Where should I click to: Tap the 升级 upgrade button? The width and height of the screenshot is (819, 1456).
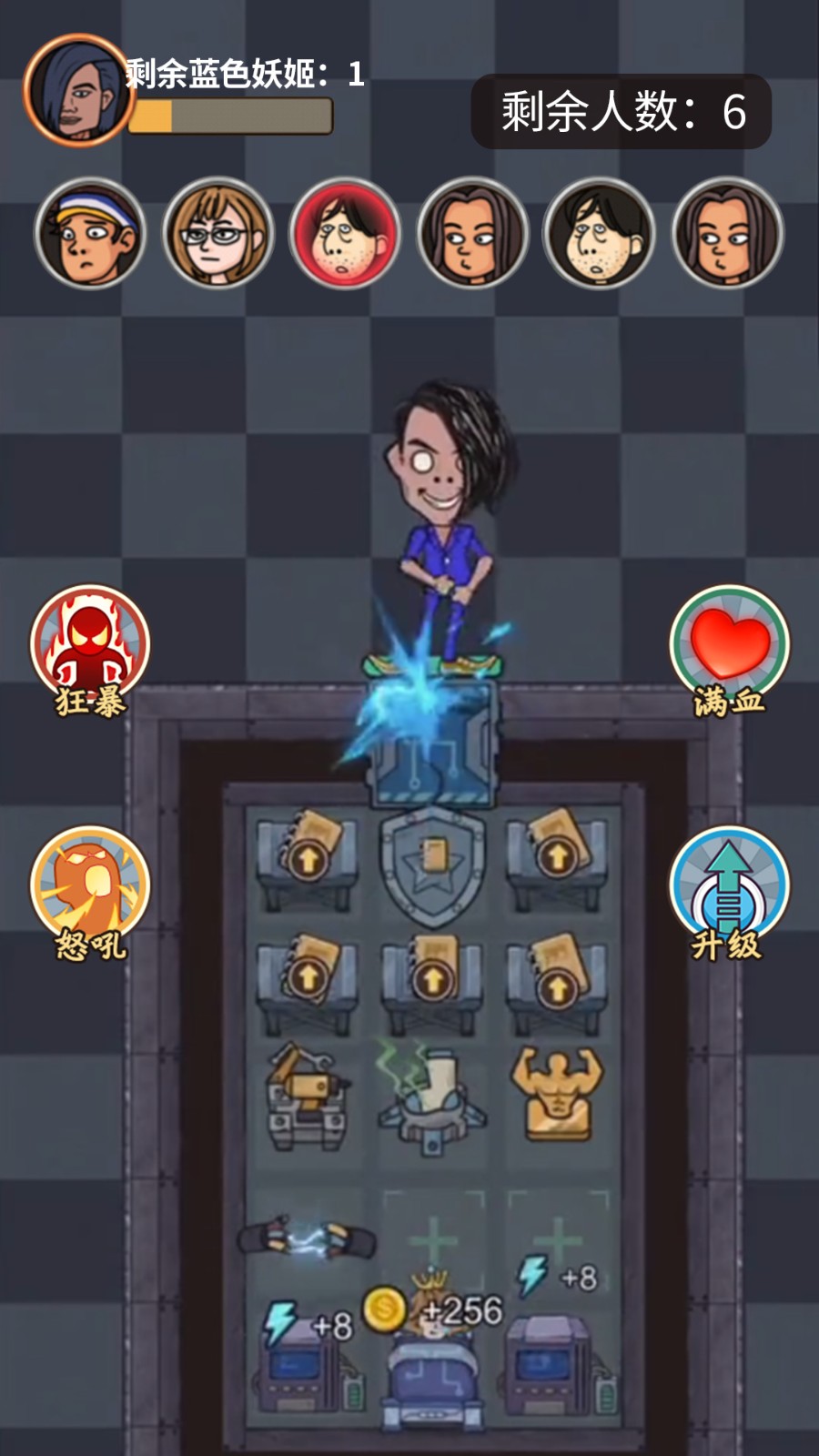tap(729, 890)
